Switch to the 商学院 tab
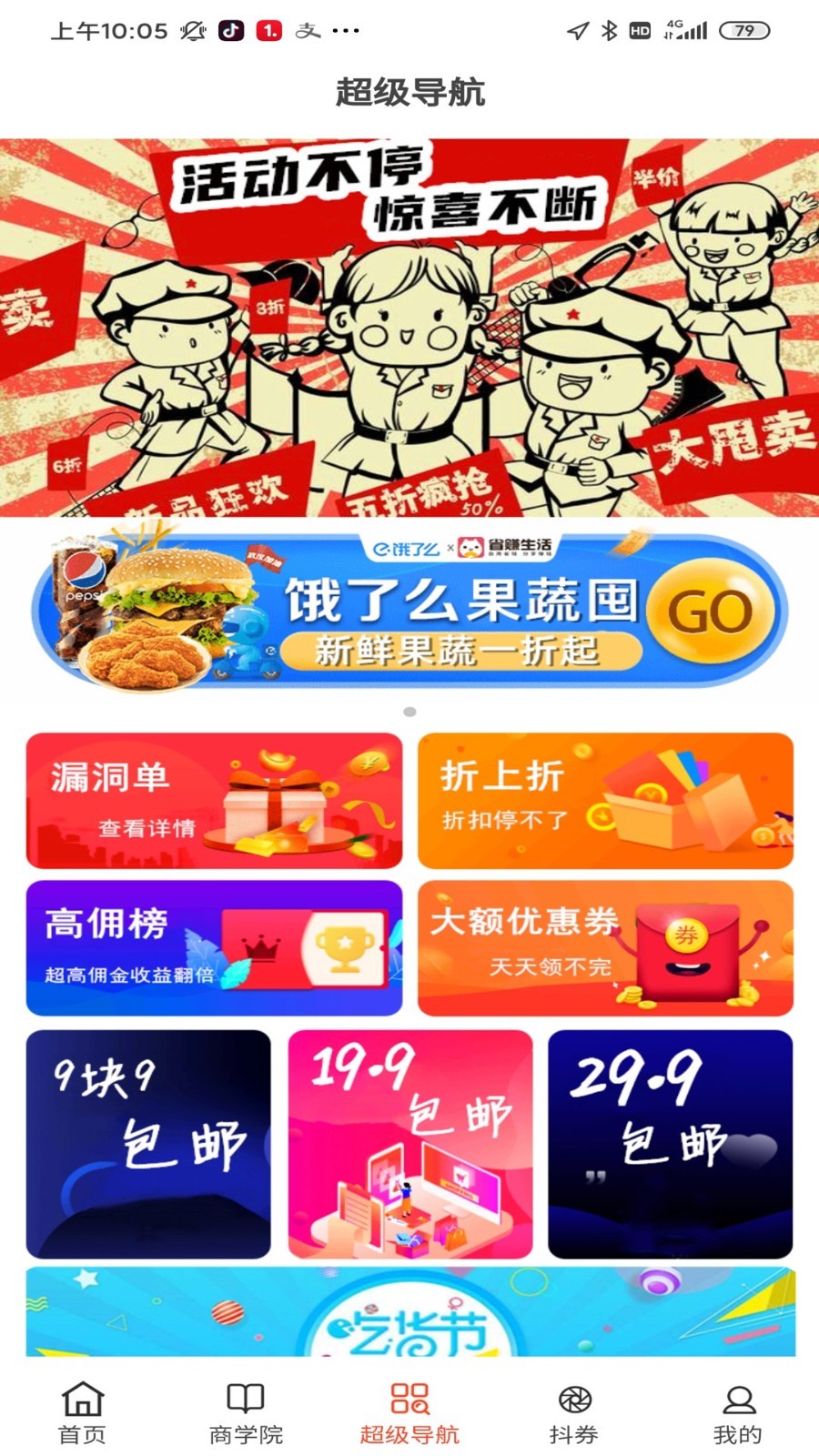819x1456 pixels. [246, 1413]
